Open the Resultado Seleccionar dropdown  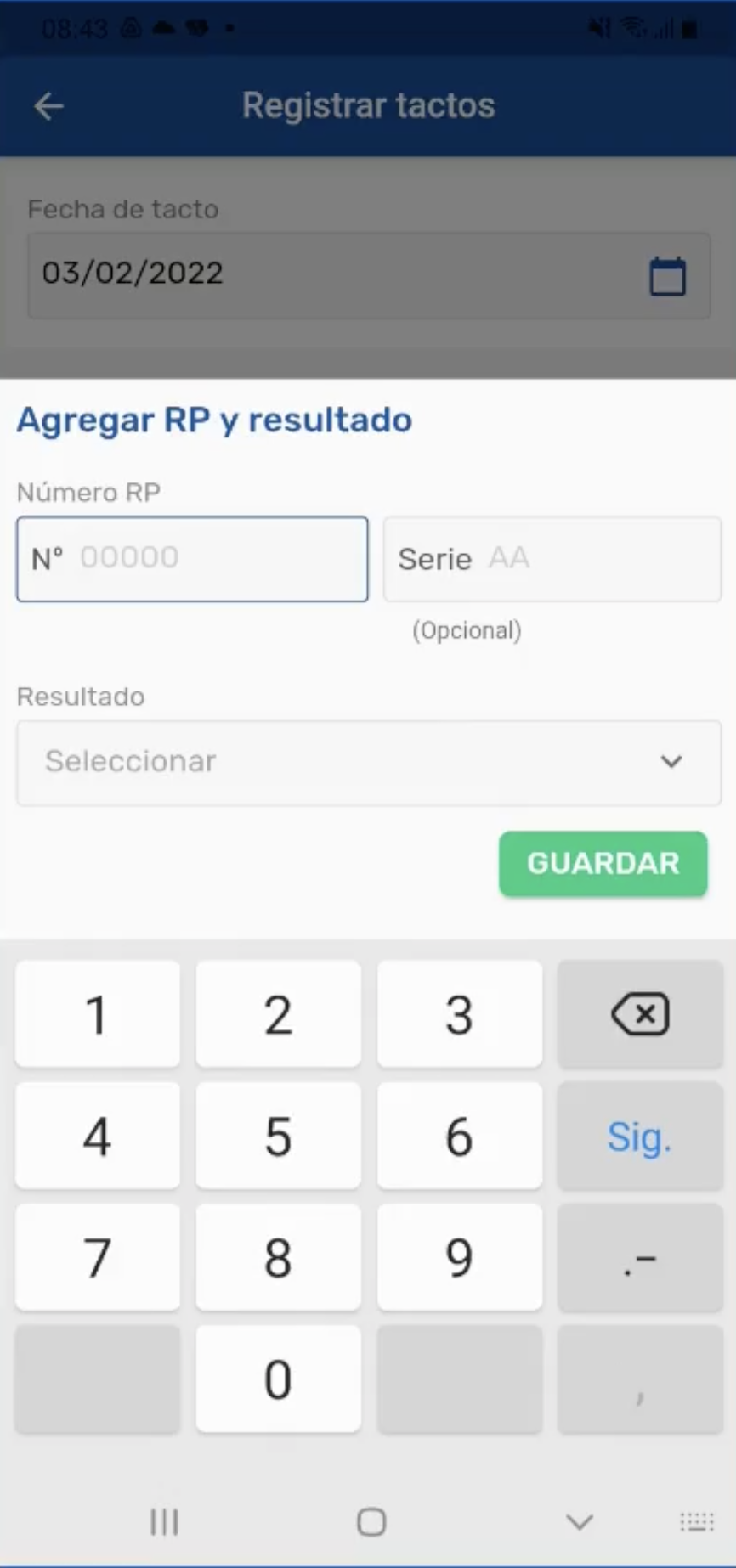tap(368, 762)
